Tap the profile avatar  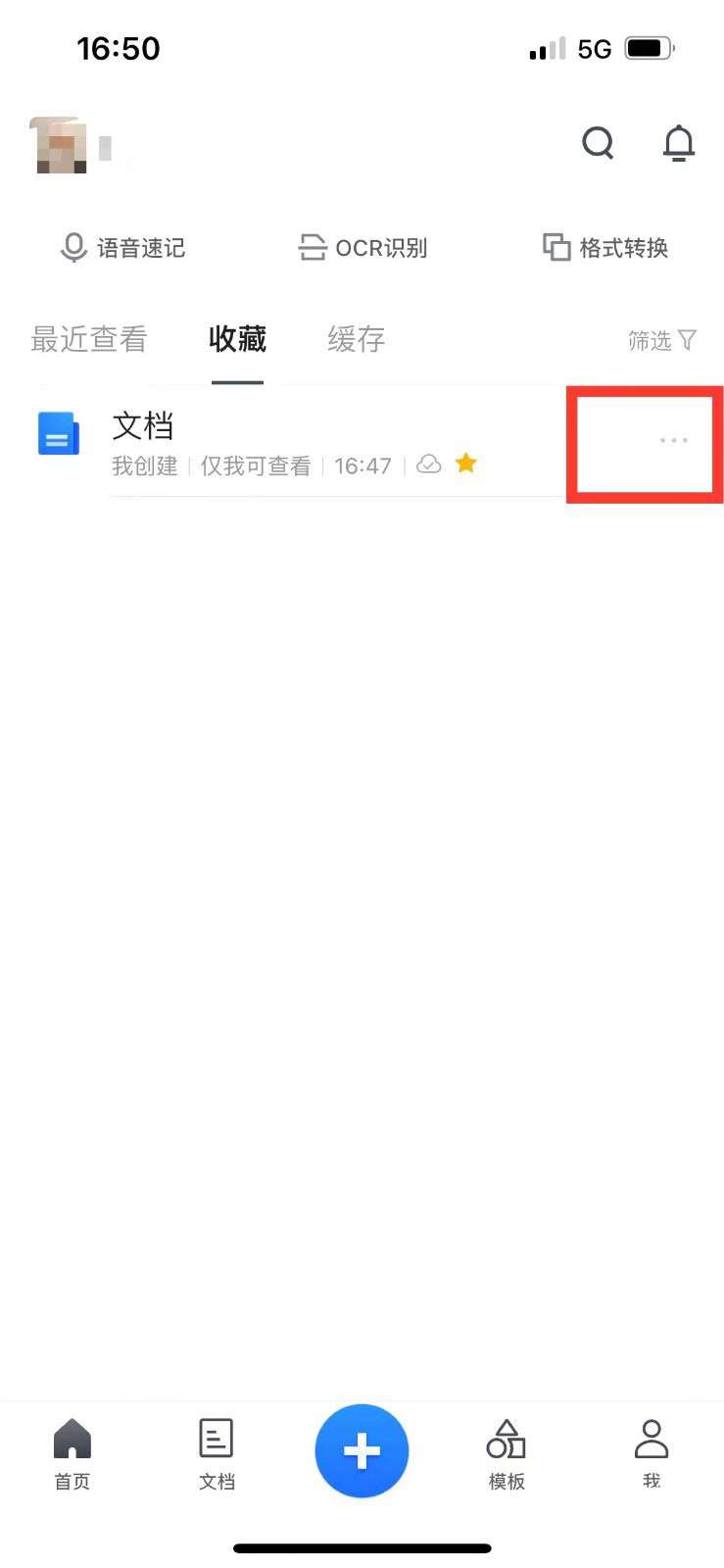(59, 146)
